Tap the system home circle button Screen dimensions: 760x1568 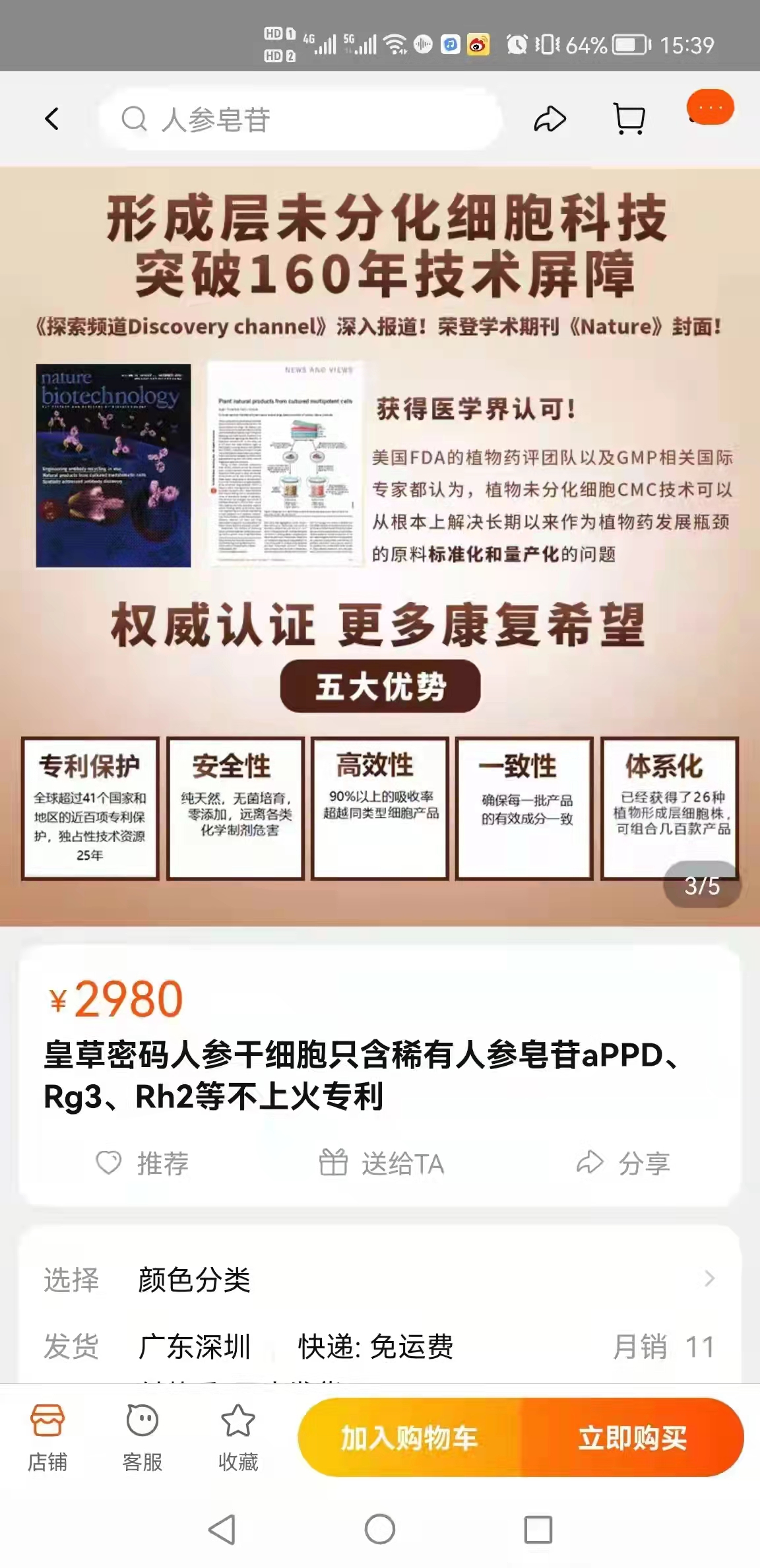[x=380, y=1530]
